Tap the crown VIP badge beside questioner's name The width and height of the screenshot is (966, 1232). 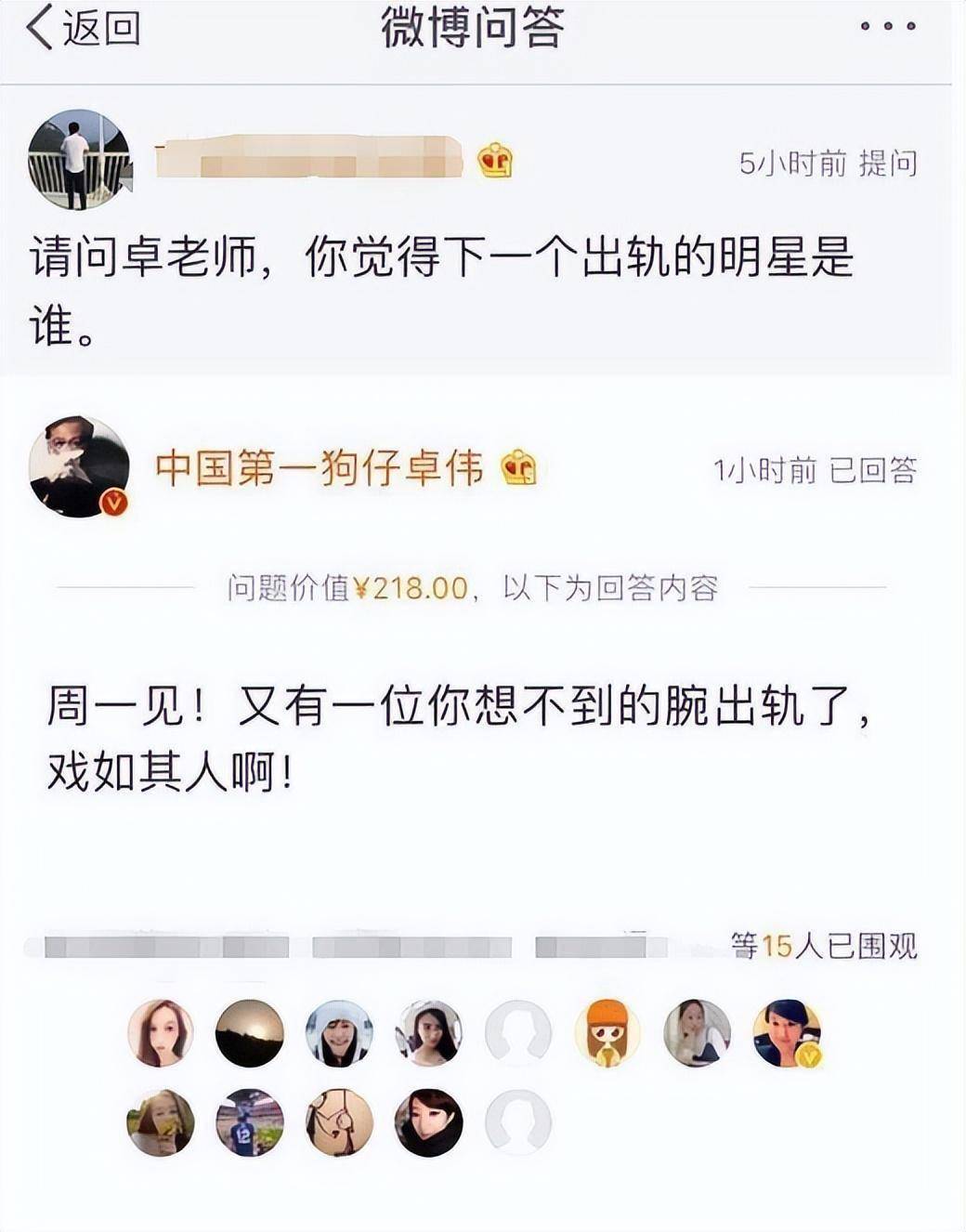click(x=497, y=162)
